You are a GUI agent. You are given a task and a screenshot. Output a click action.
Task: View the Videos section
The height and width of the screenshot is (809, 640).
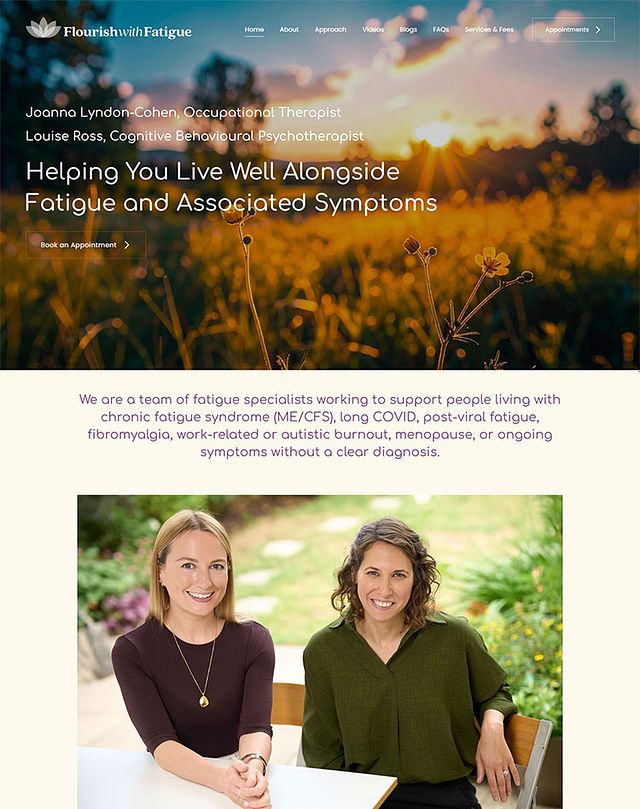[373, 30]
